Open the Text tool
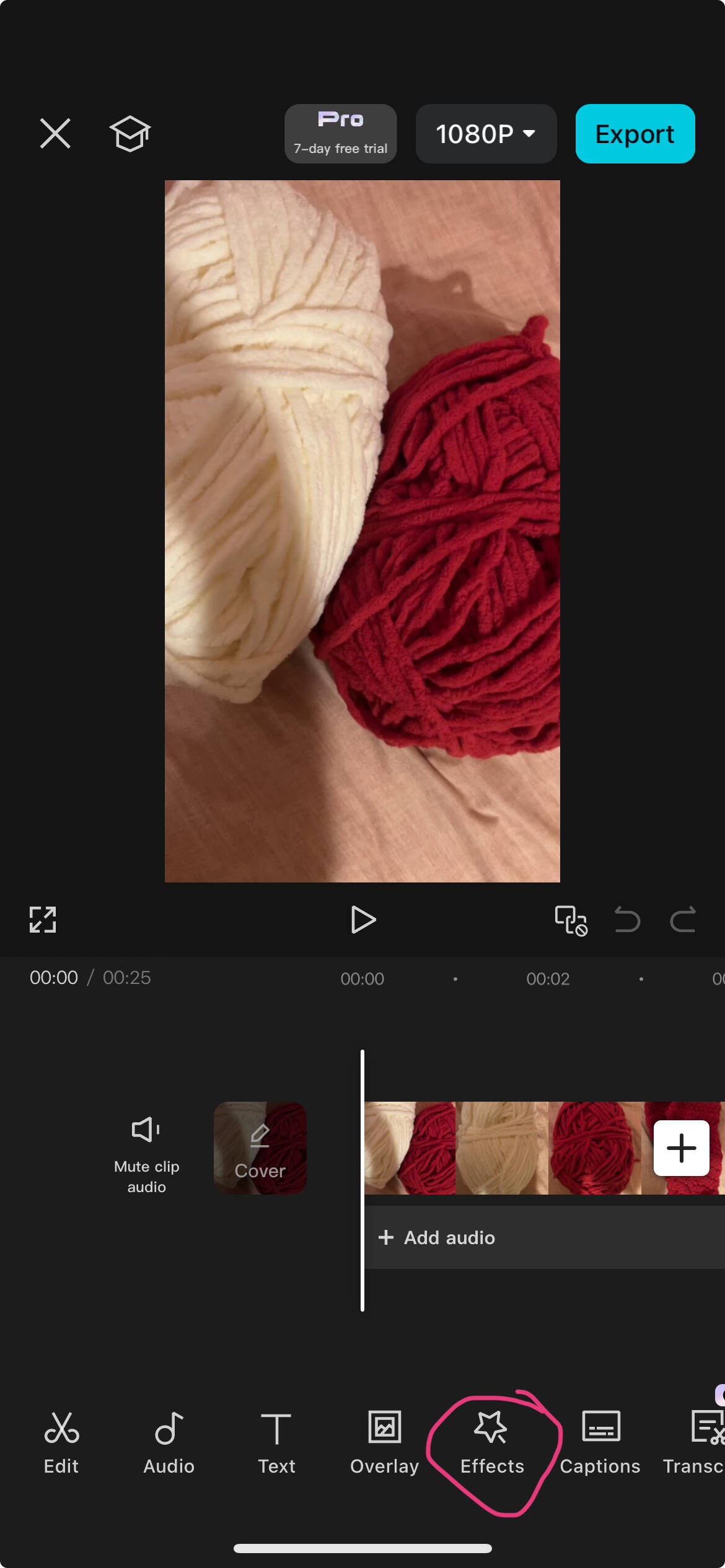Screen dimensions: 725x1568 point(276,1443)
